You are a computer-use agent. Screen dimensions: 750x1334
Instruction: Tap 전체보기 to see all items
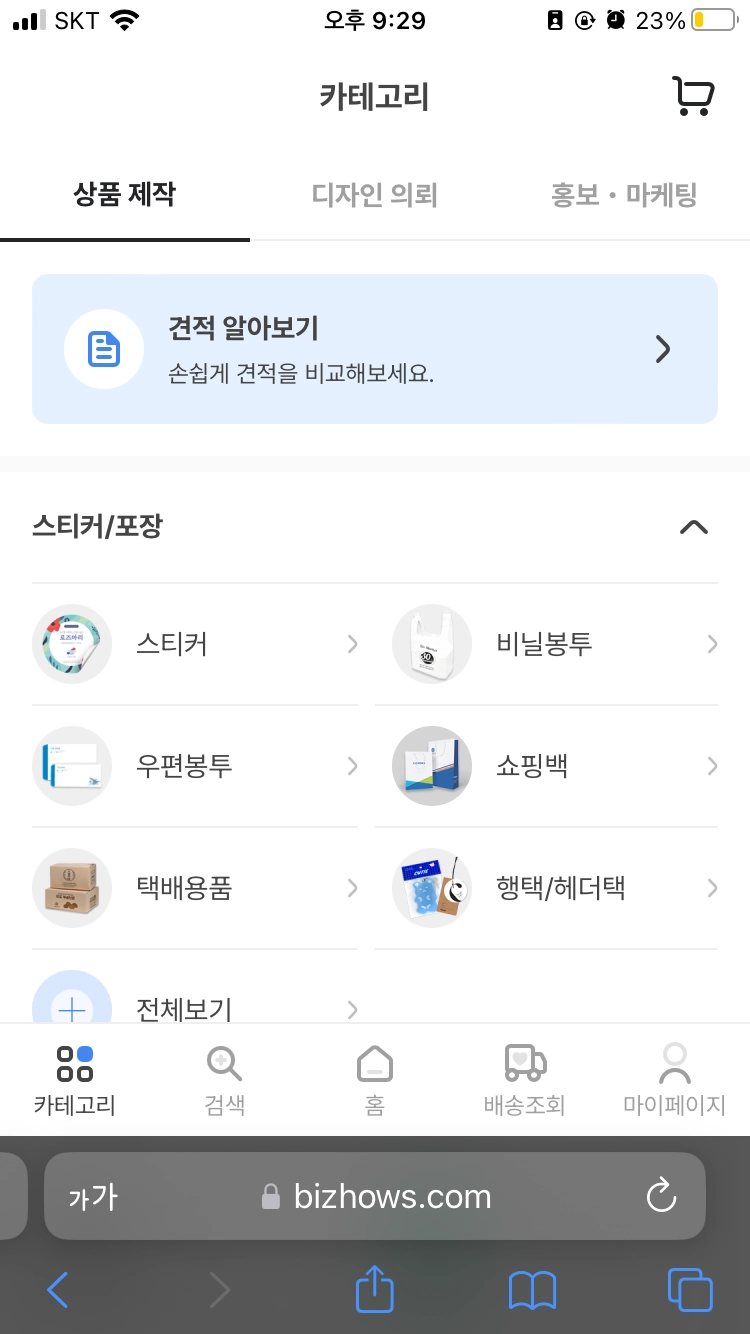(195, 1008)
